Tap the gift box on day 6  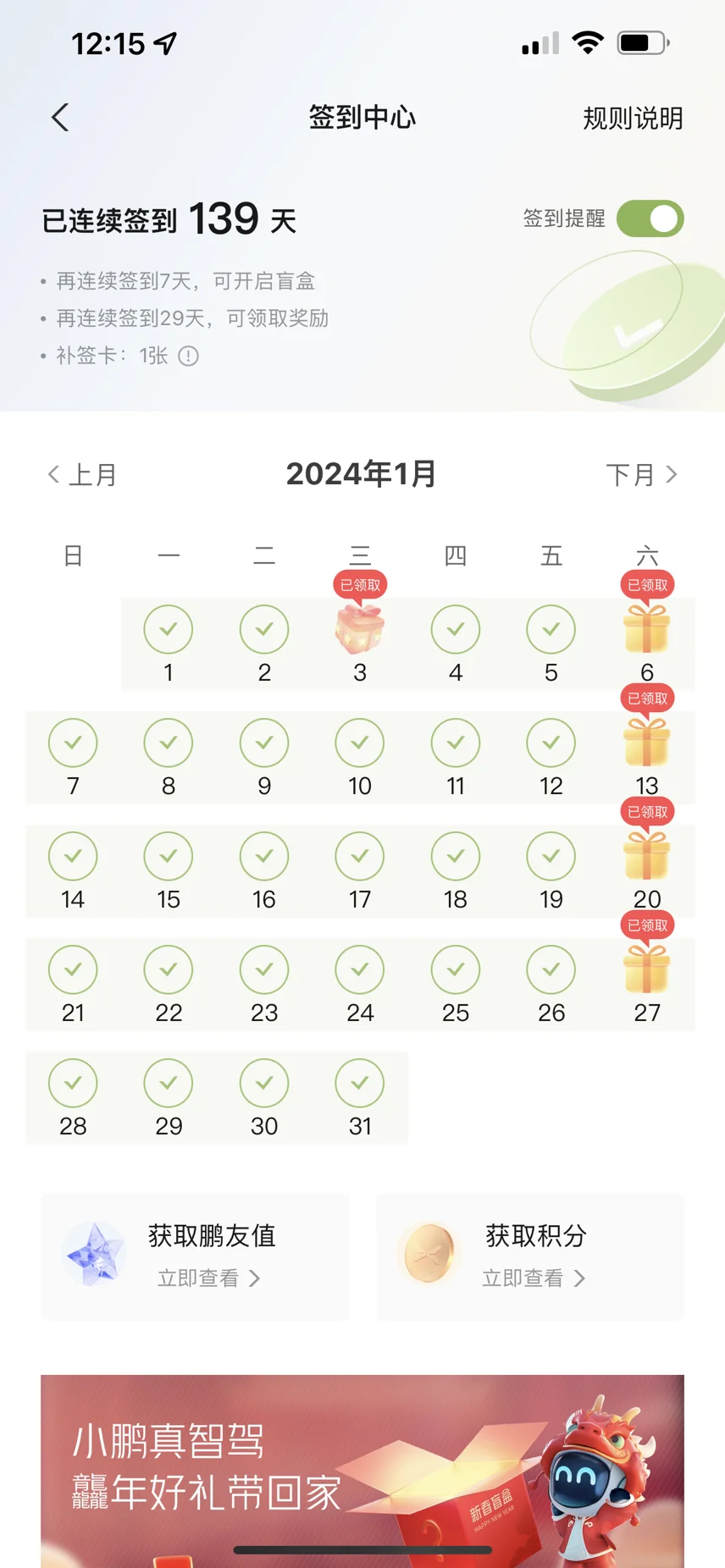[x=647, y=629]
